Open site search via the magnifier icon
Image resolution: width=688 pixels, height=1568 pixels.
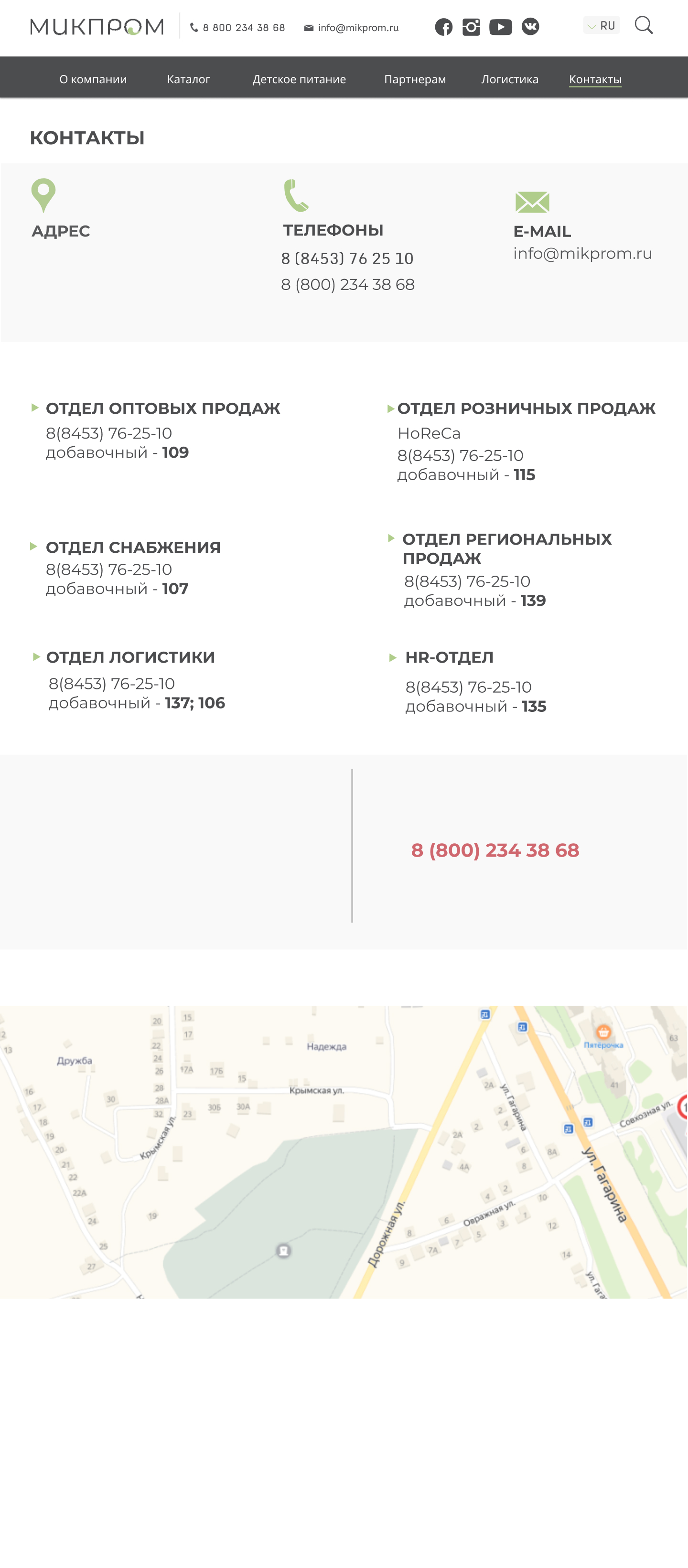(x=644, y=25)
